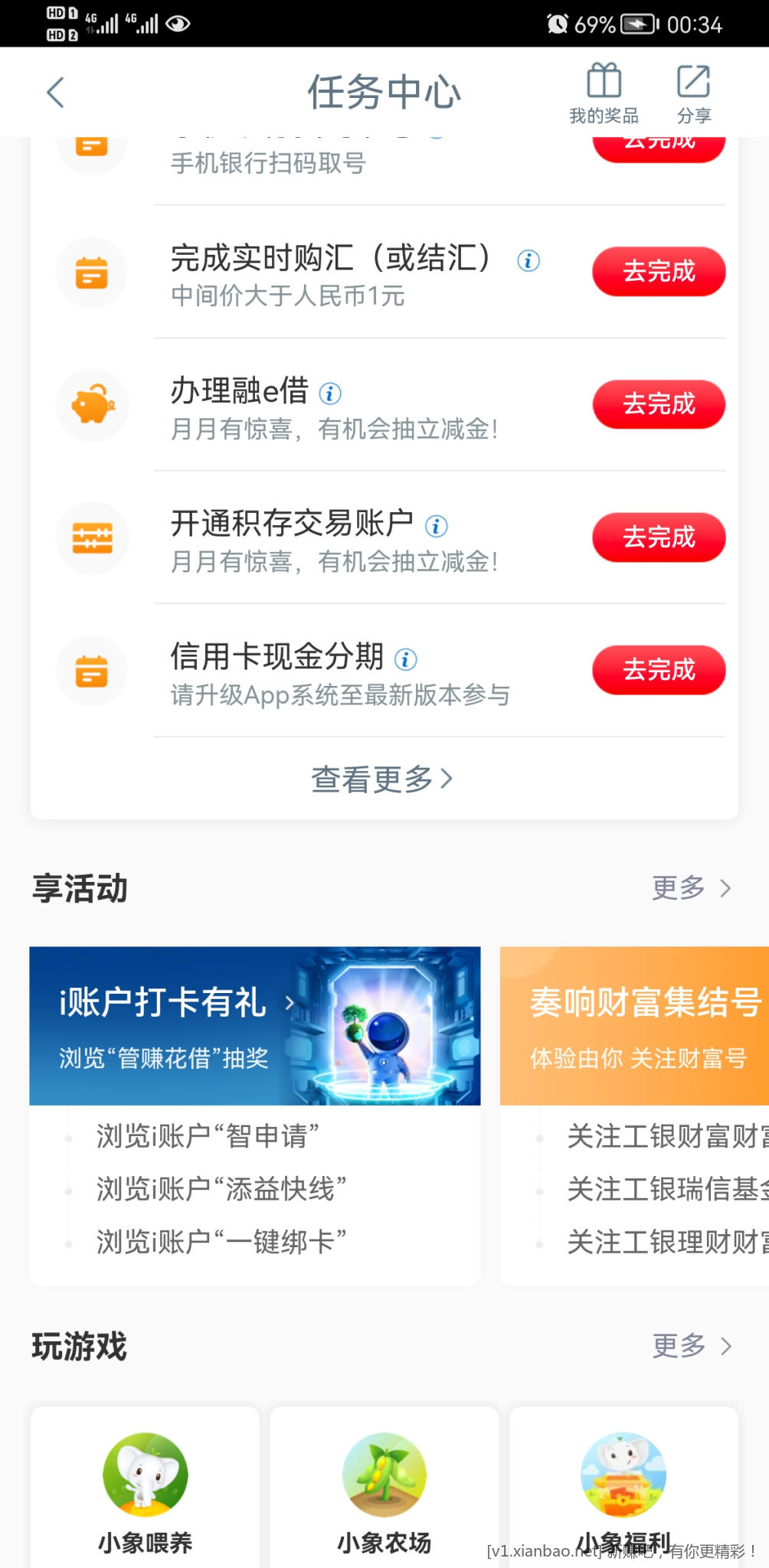
Task: Tap 去完成 for 信用卡现金分期
Action: (659, 670)
